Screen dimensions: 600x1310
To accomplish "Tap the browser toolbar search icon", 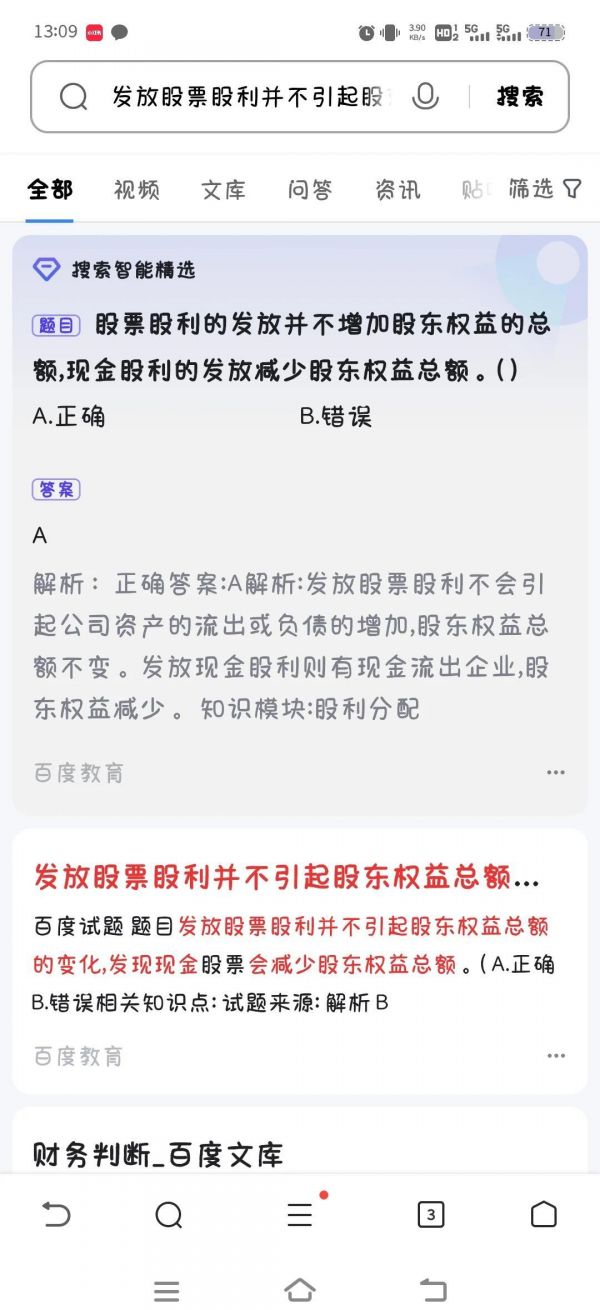I will (169, 1215).
